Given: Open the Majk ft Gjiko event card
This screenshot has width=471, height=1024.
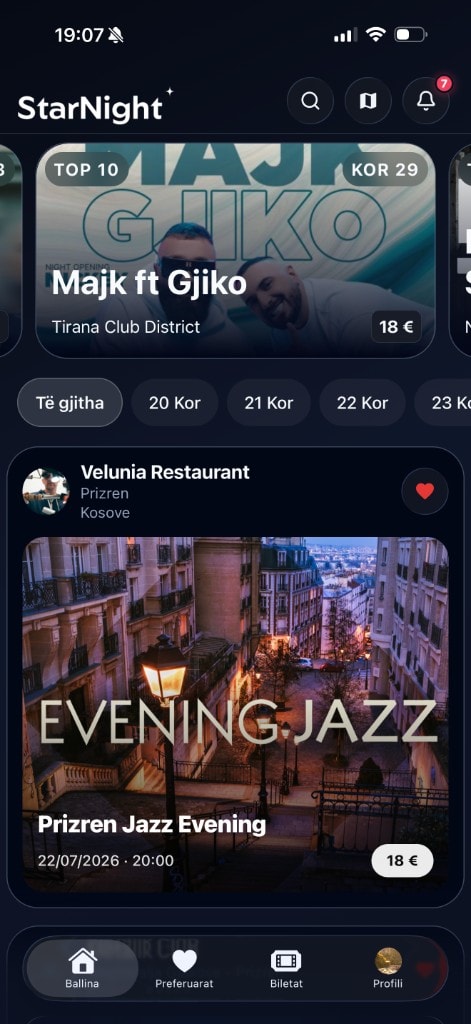Looking at the screenshot, I should (235, 250).
